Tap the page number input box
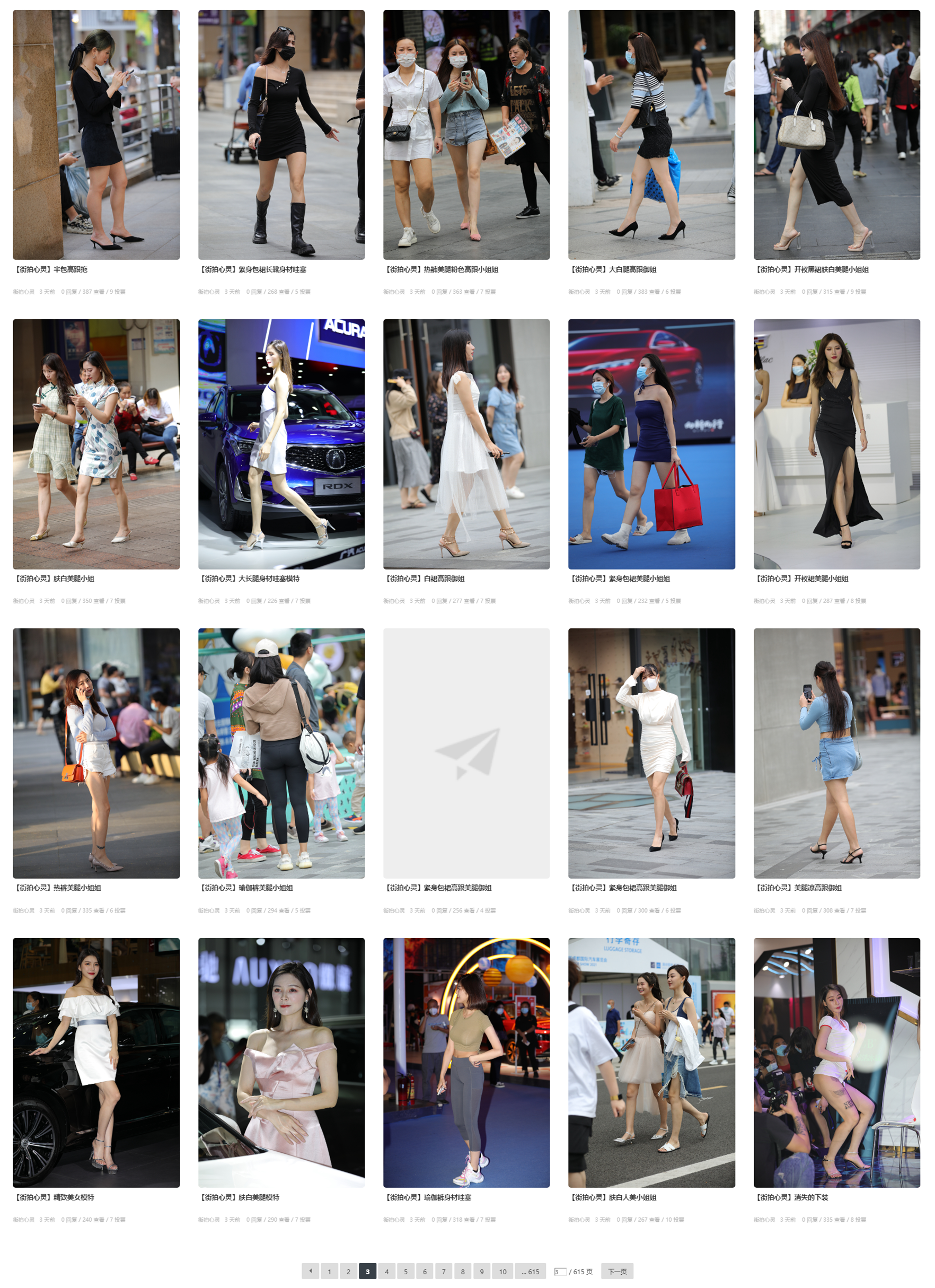This screenshot has height=1288, width=935. pos(560,1271)
